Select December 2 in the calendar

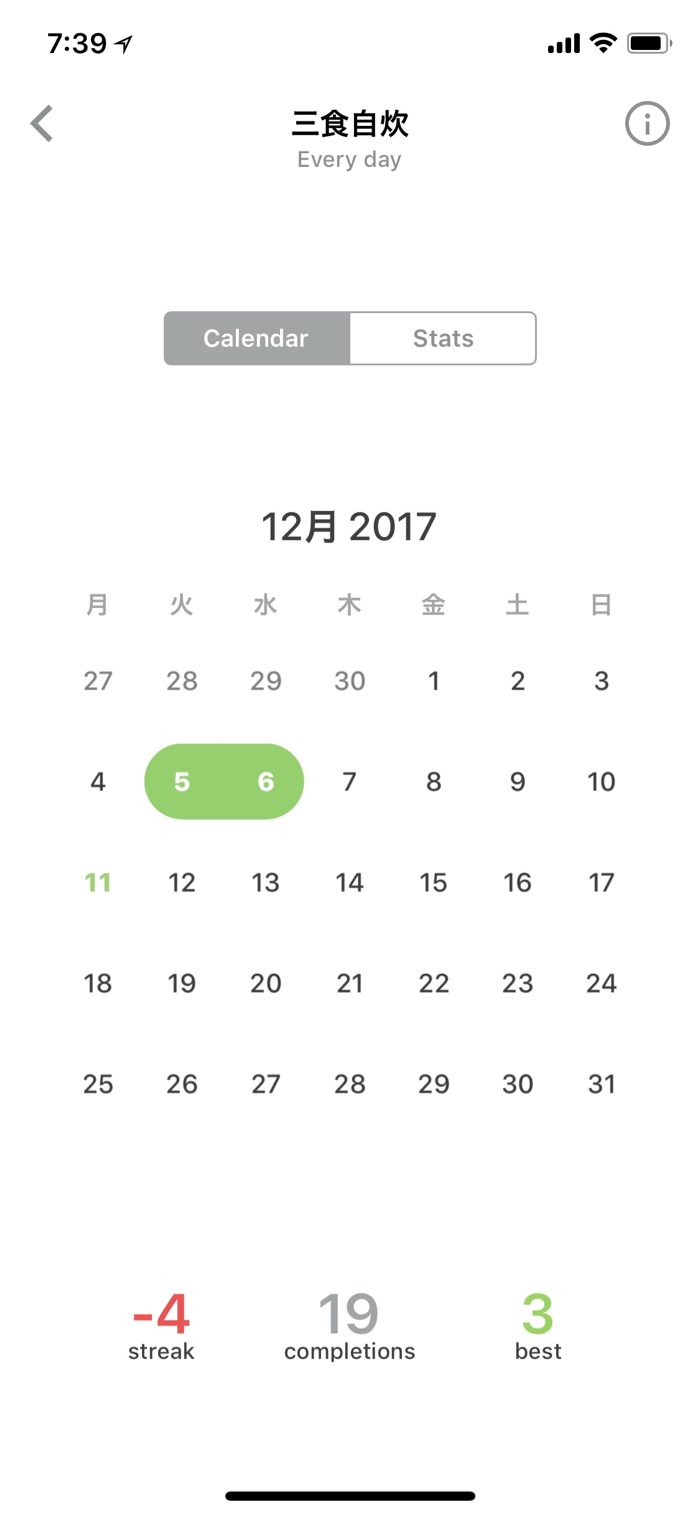[x=517, y=681]
